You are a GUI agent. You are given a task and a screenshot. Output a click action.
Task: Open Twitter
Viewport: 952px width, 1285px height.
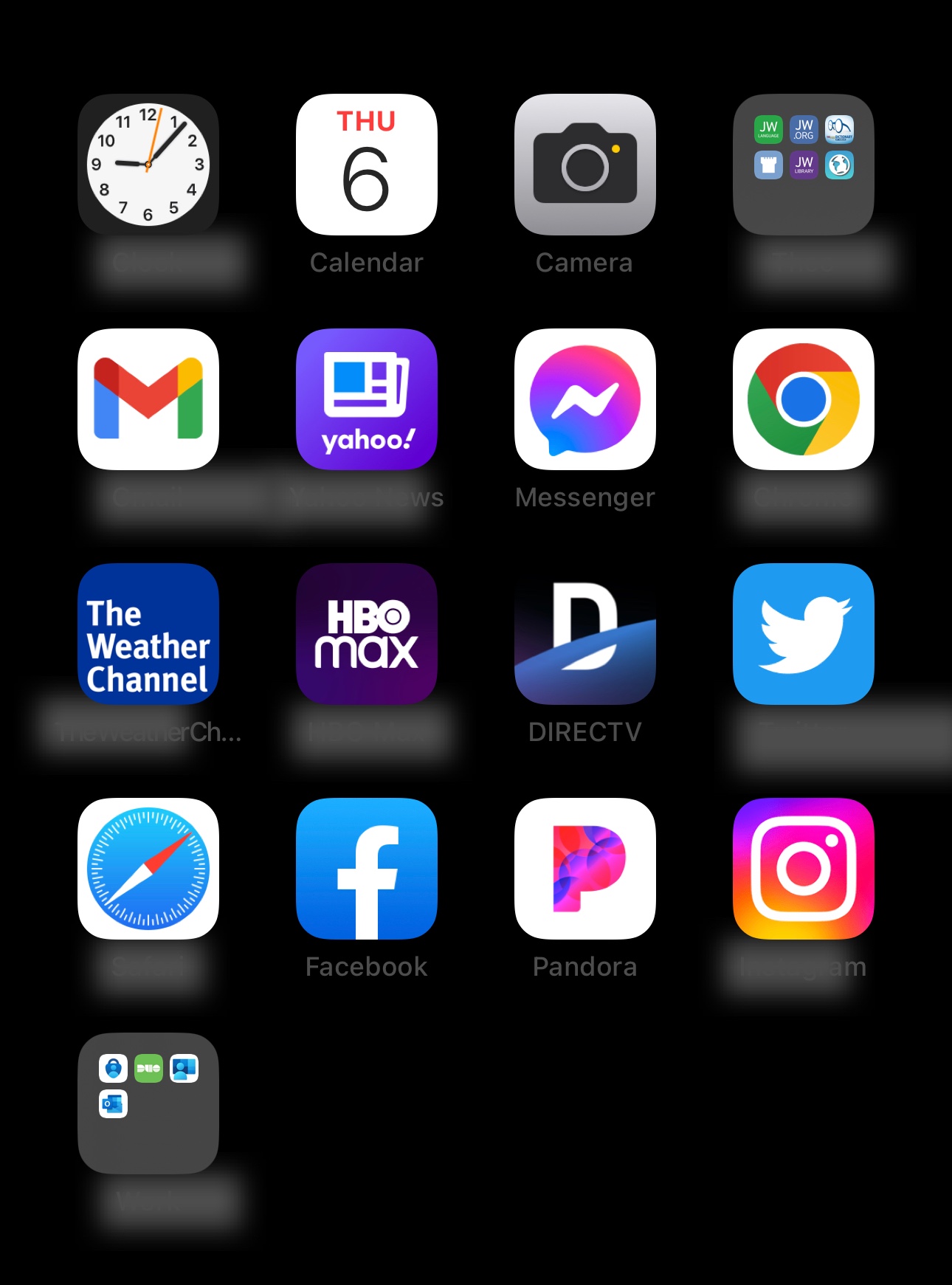(x=804, y=634)
